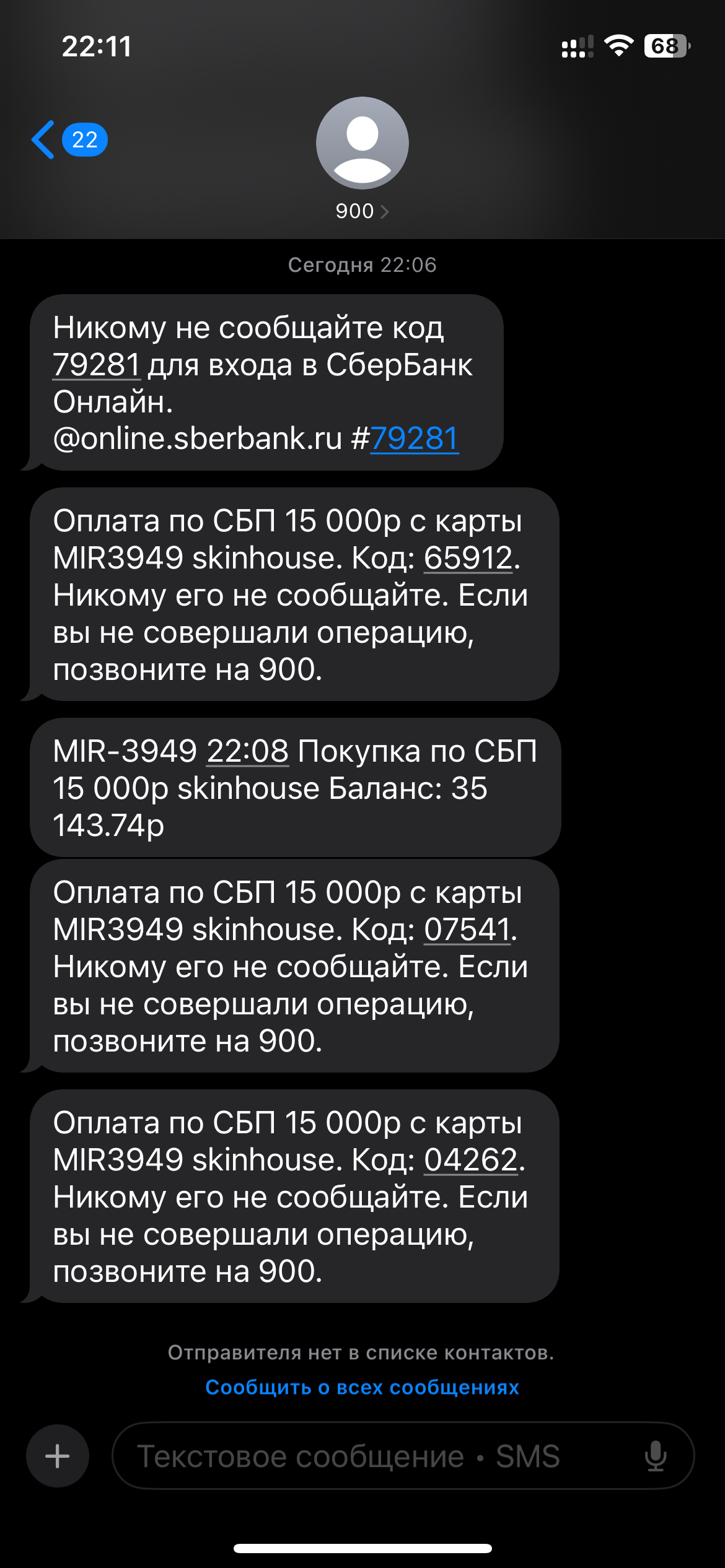Tap the underlined time 22:08
The width and height of the screenshot is (725, 1568).
[x=248, y=751]
